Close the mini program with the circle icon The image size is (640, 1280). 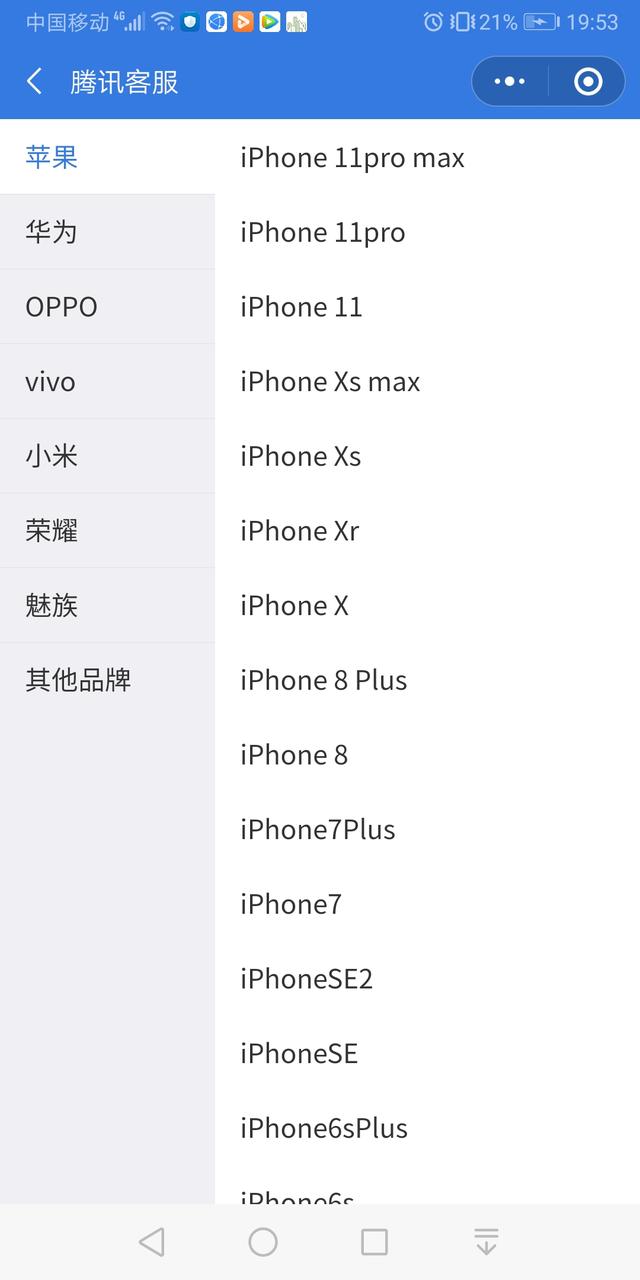[588, 82]
